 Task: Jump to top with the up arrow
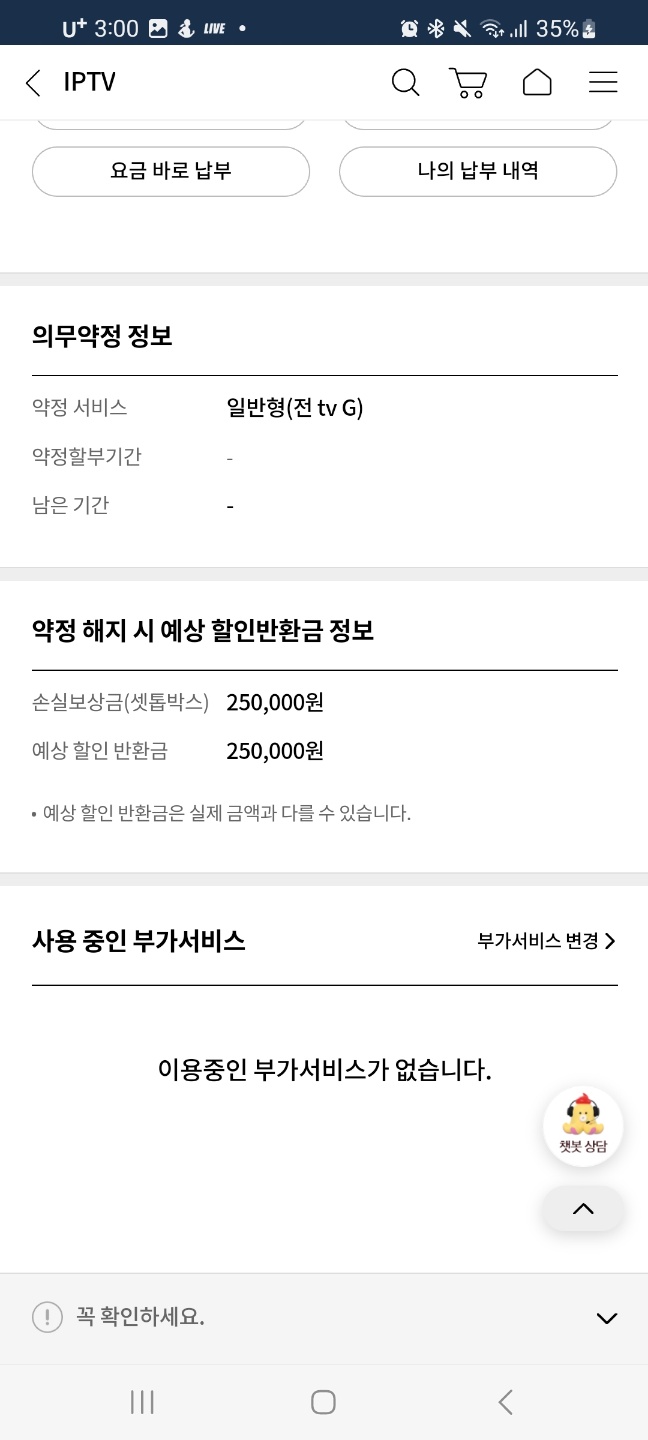(583, 1209)
